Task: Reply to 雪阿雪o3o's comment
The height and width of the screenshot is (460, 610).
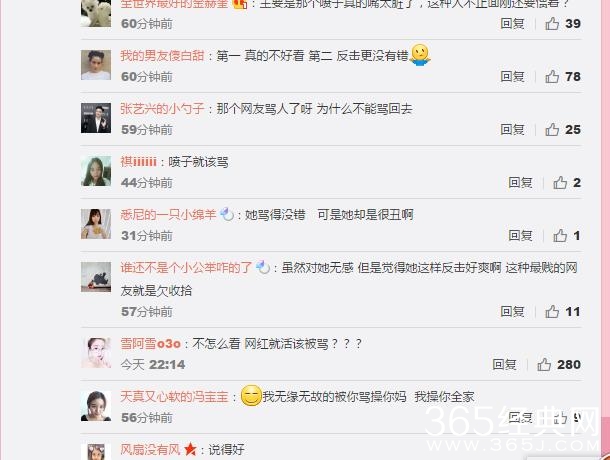Action: point(504,365)
